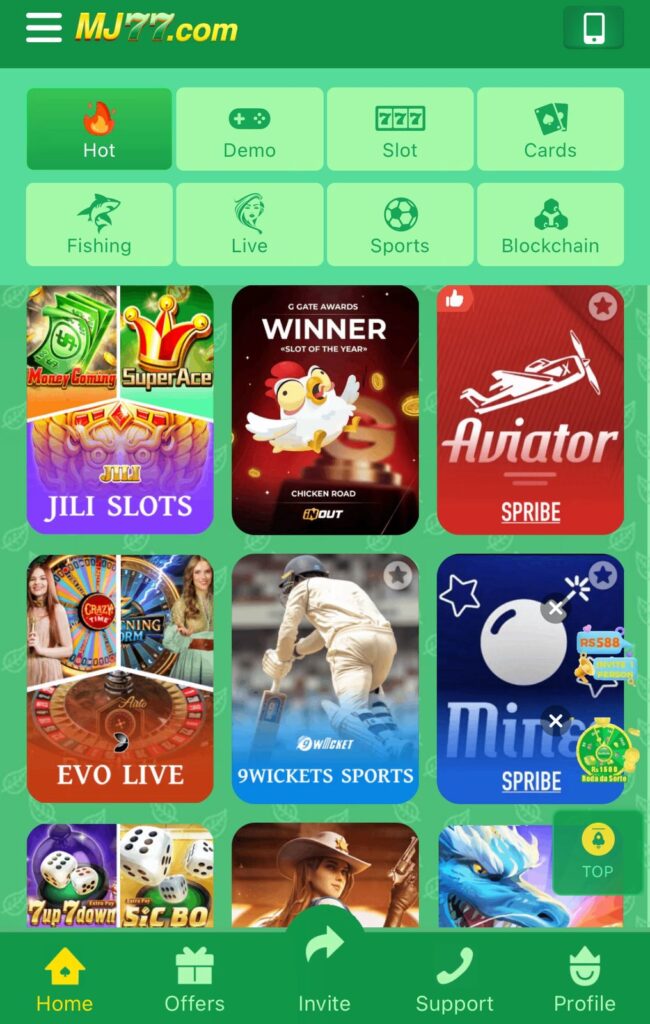Viewport: 650px width, 1024px height.
Task: Open the Cards category
Action: pos(550,129)
